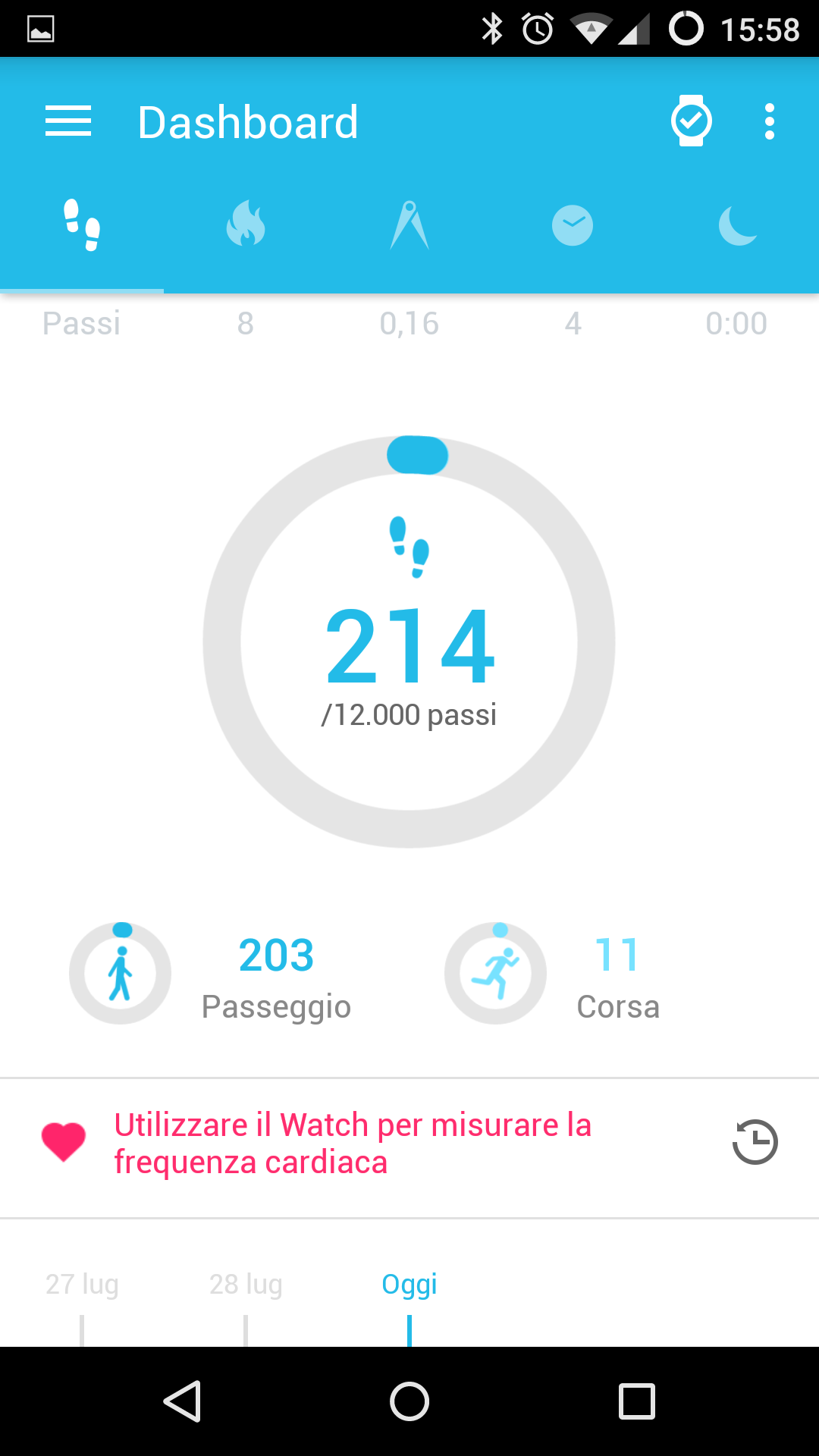Switch to the calories flame tab
Image resolution: width=819 pixels, height=1456 pixels.
(x=246, y=224)
